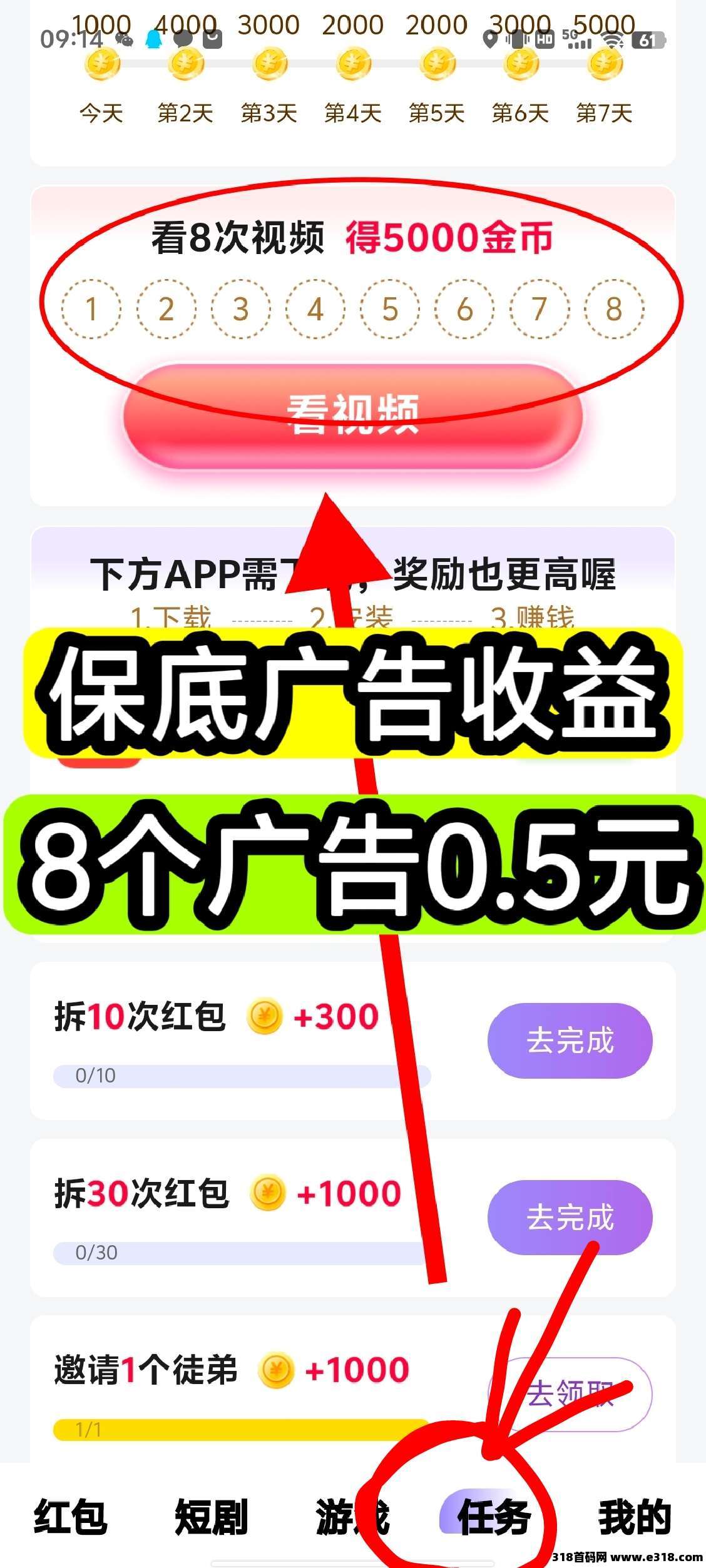706x1568 pixels.
Task: Tap the 看视频 button to watch a video
Action: tap(352, 416)
